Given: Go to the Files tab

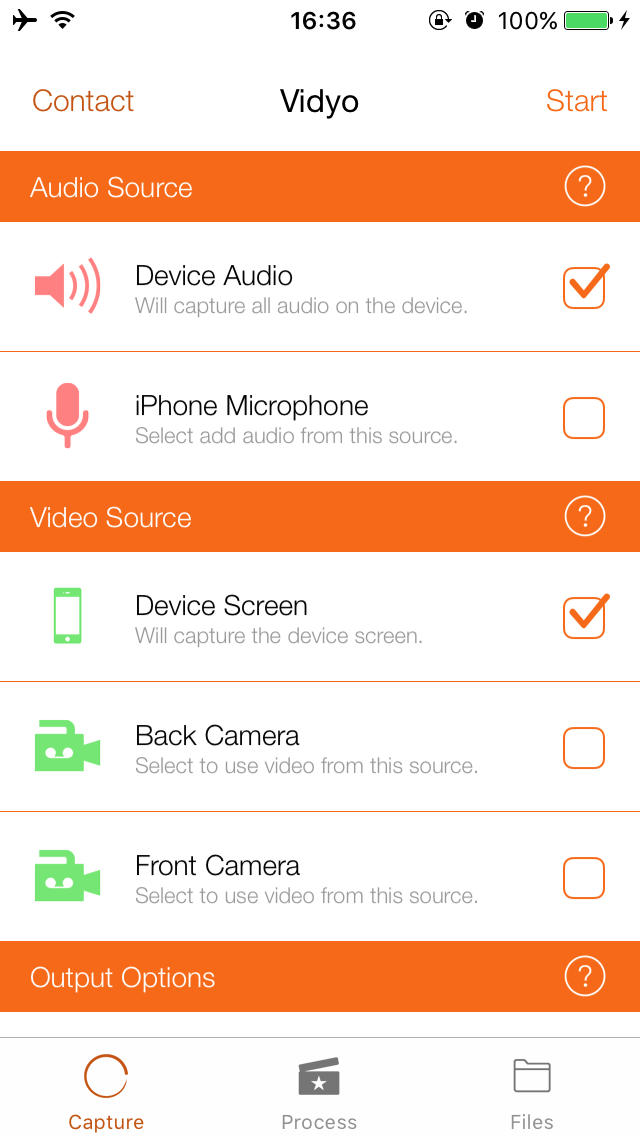Looking at the screenshot, I should pyautogui.click(x=532, y=1093).
